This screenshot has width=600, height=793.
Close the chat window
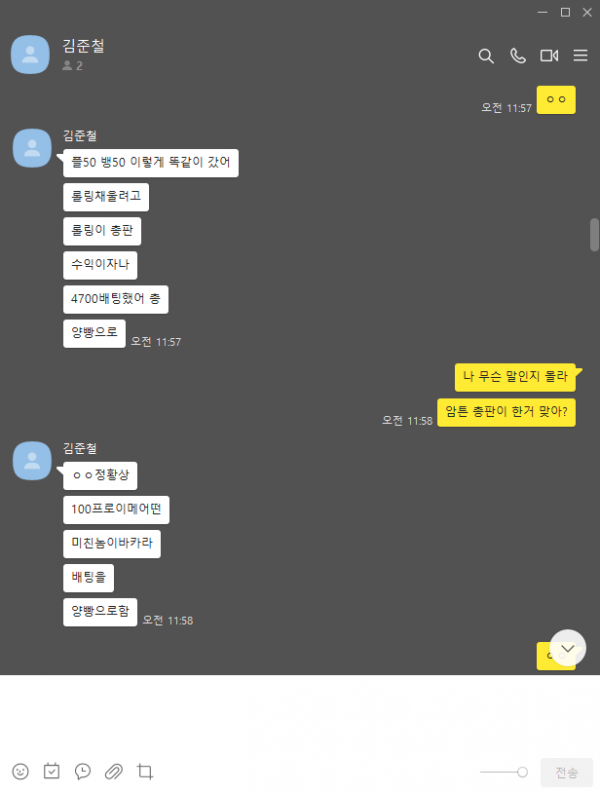(x=585, y=12)
